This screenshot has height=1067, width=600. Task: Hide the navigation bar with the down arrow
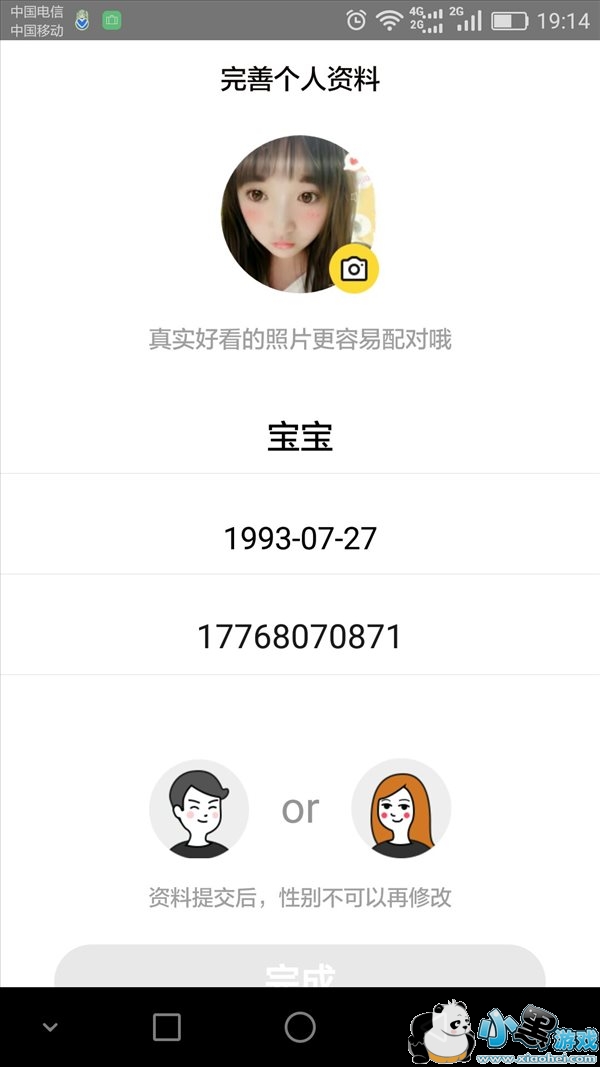(50, 1027)
